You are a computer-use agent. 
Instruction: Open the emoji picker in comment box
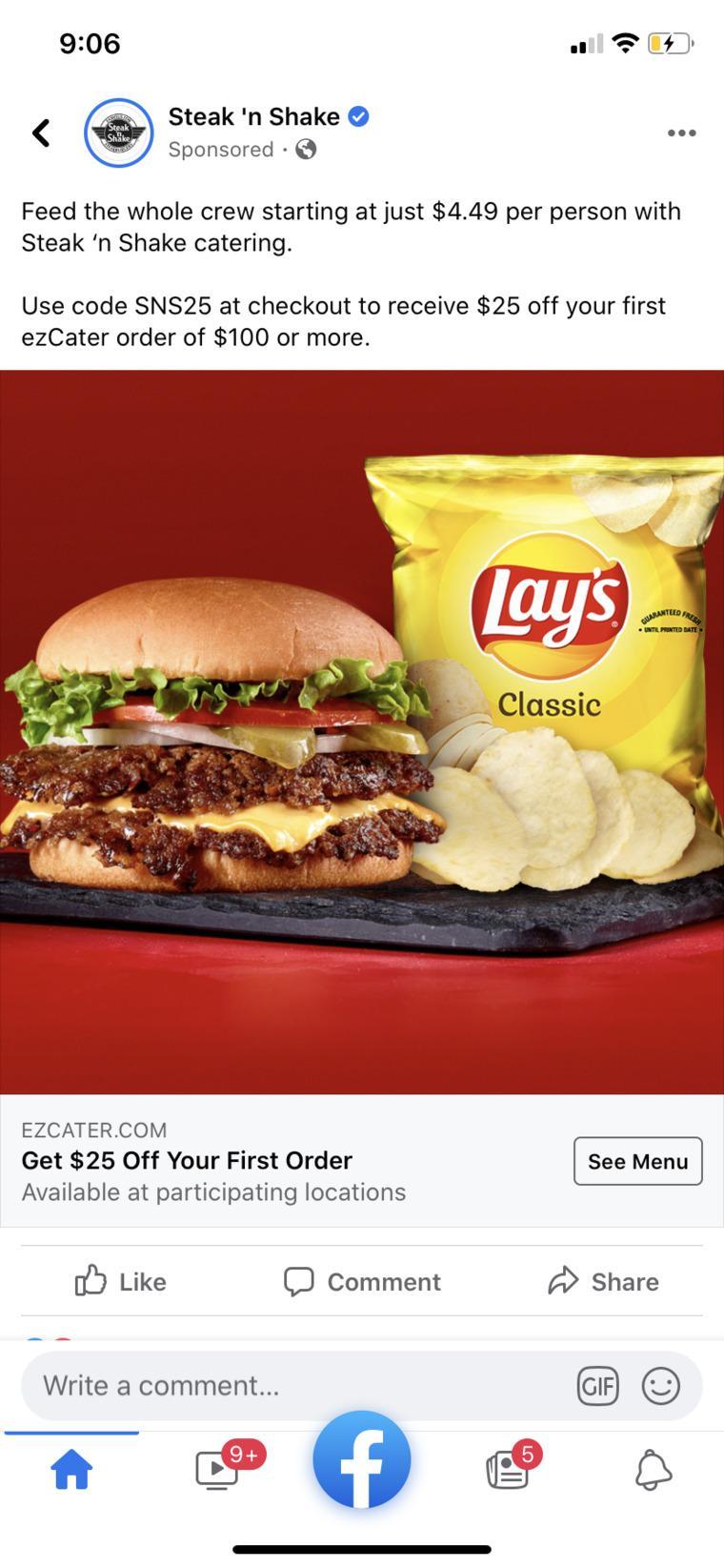[660, 1385]
